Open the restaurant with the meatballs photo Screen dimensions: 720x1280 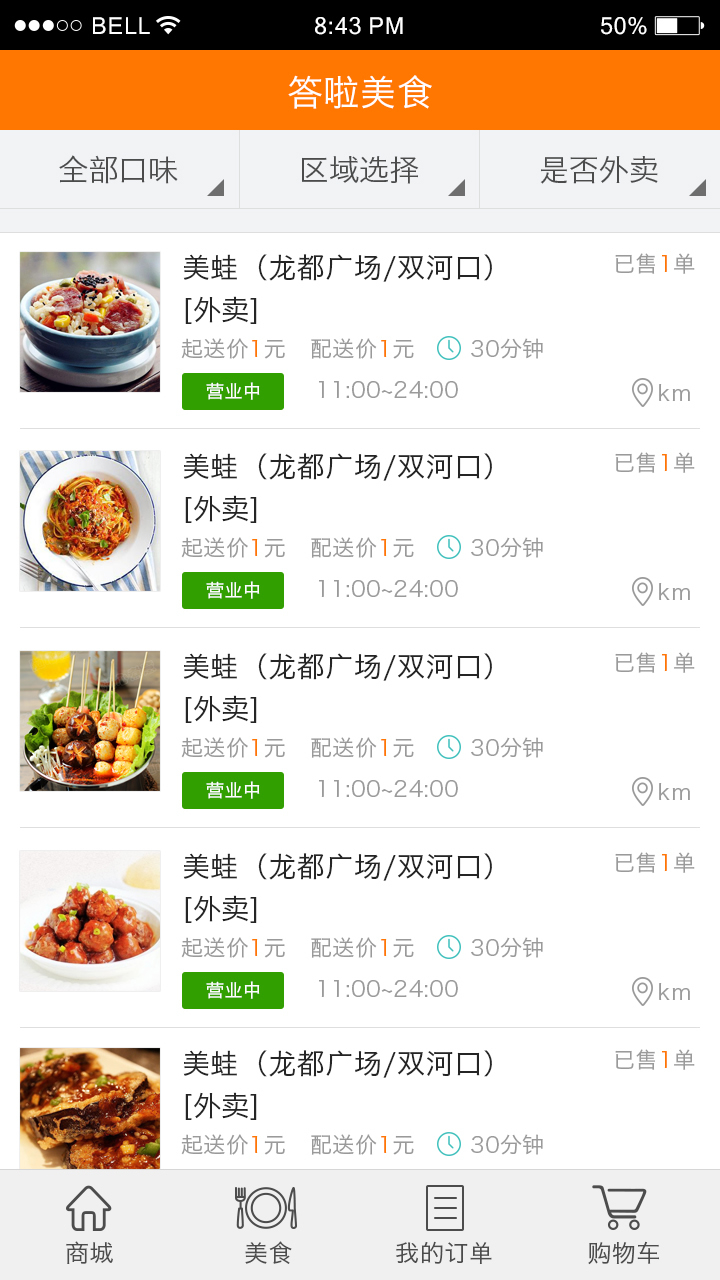point(360,927)
